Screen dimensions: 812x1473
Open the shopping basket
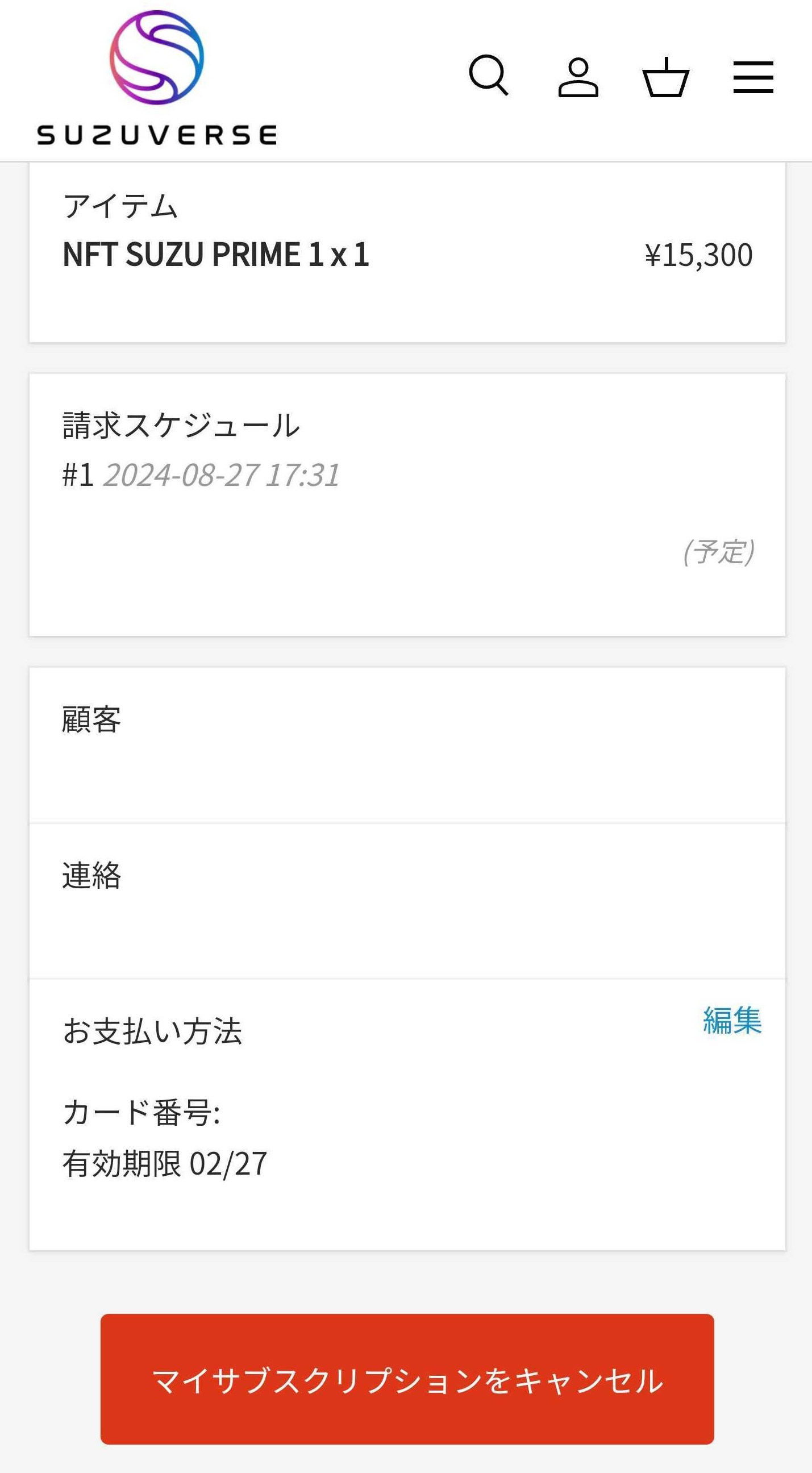tap(665, 77)
